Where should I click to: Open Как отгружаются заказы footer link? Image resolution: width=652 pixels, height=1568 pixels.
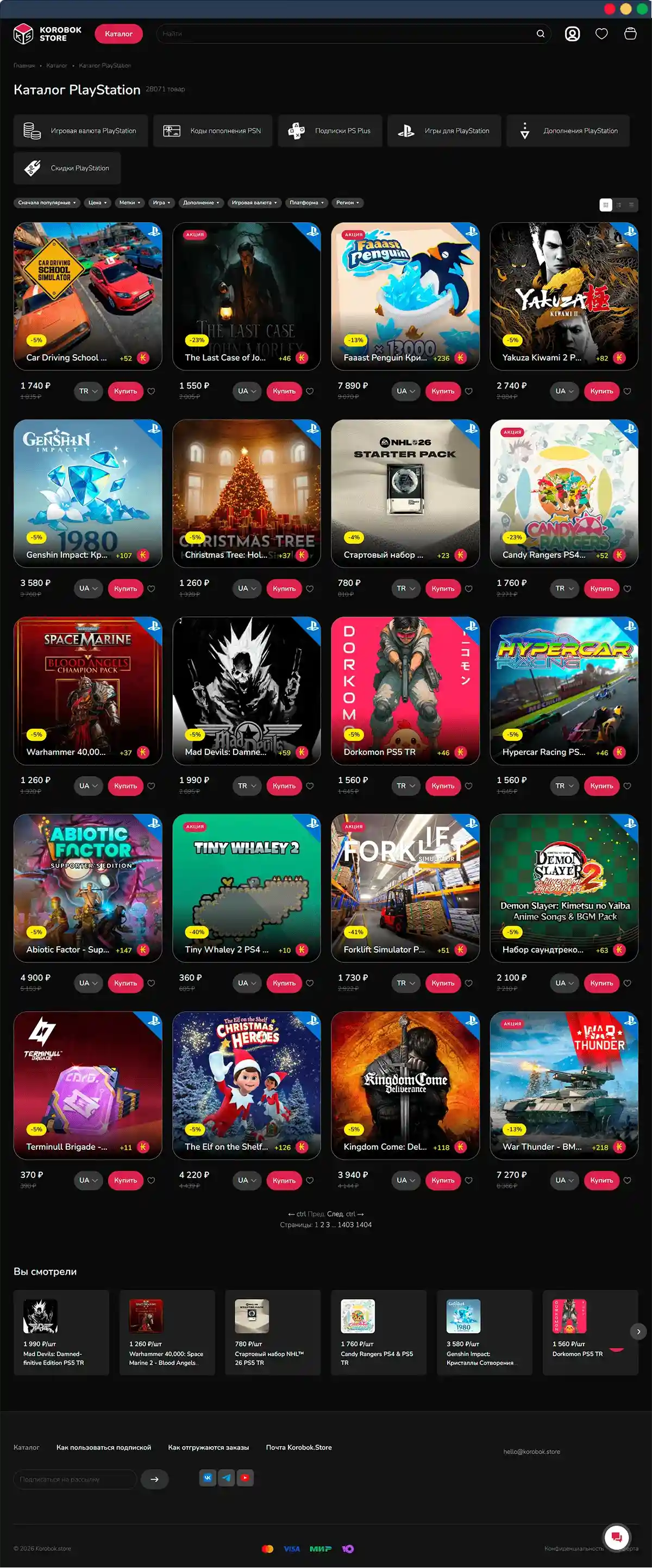(x=208, y=1447)
